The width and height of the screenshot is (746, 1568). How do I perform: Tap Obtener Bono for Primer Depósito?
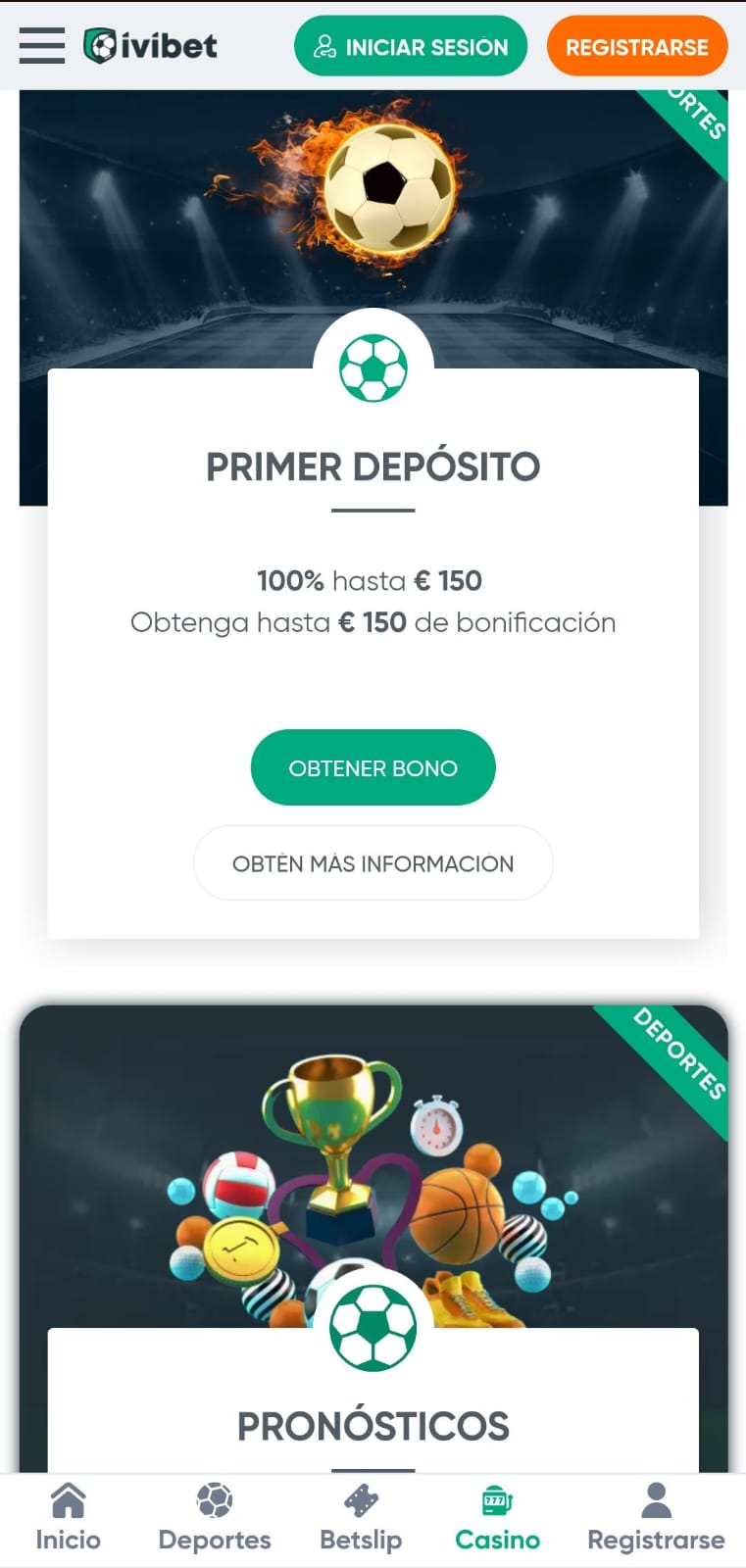point(373,767)
